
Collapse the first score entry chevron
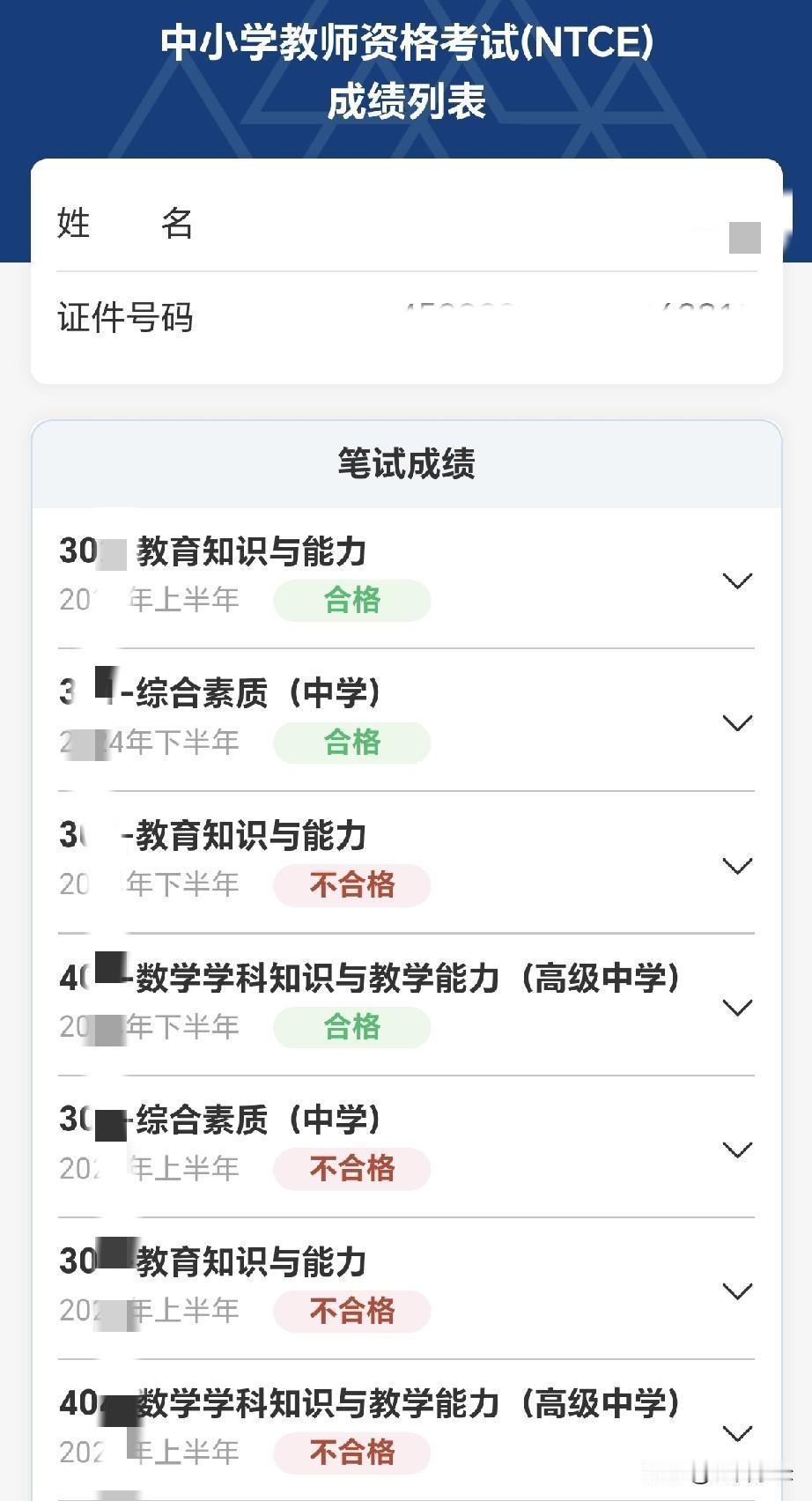click(x=738, y=580)
